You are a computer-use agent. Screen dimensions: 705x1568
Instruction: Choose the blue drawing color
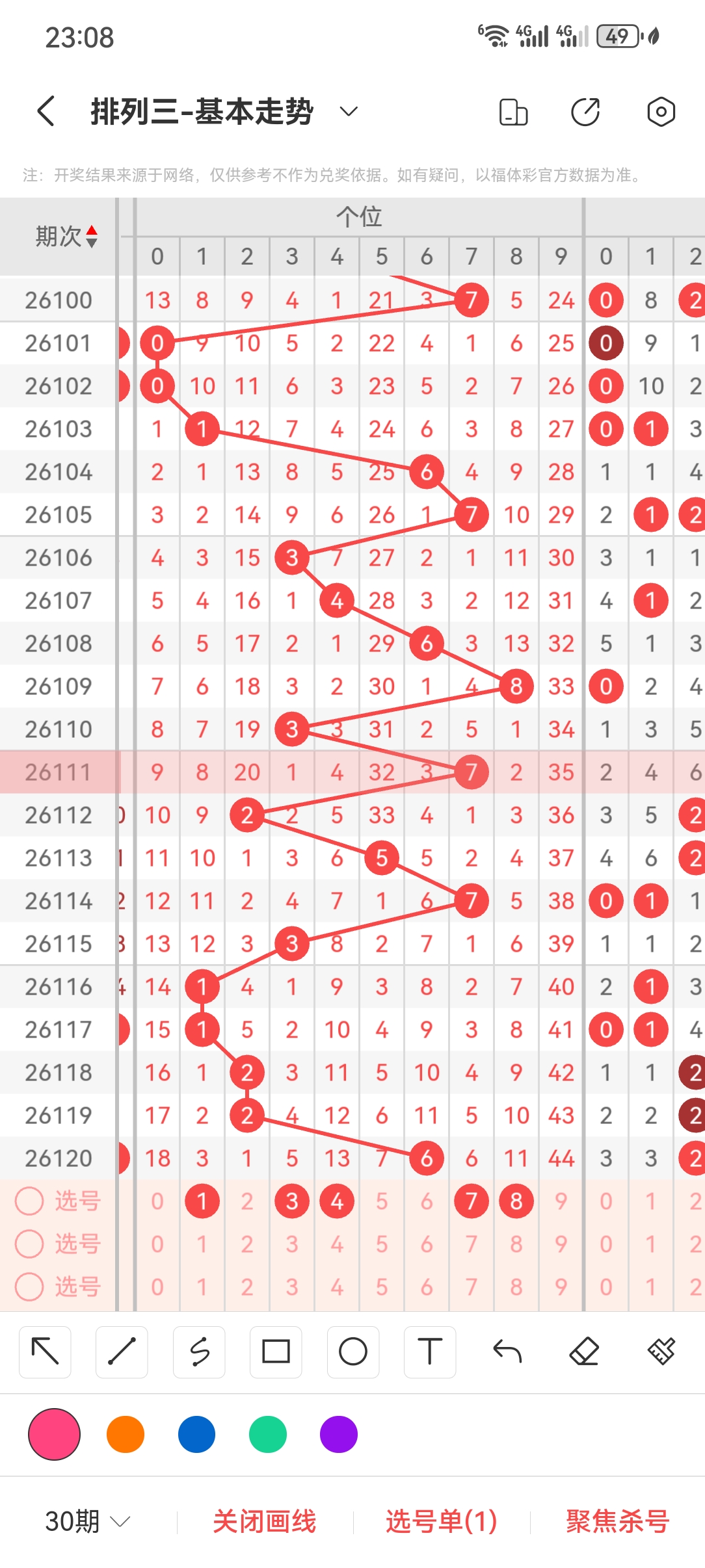click(x=196, y=1434)
